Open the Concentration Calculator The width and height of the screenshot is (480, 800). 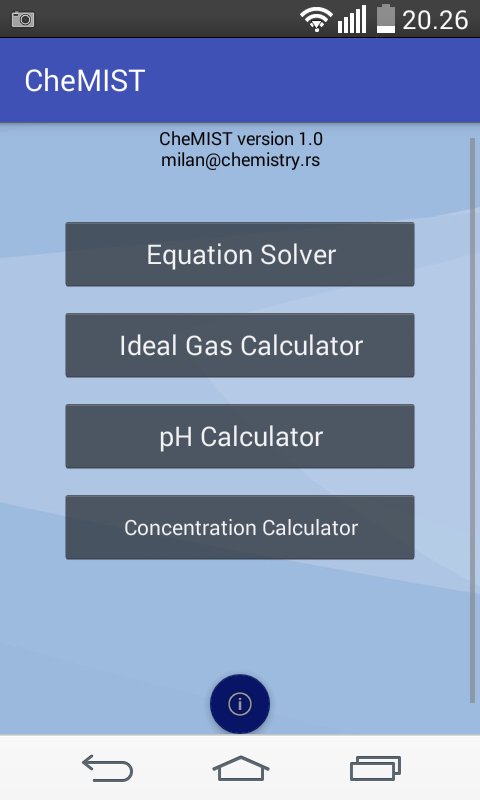pos(240,527)
